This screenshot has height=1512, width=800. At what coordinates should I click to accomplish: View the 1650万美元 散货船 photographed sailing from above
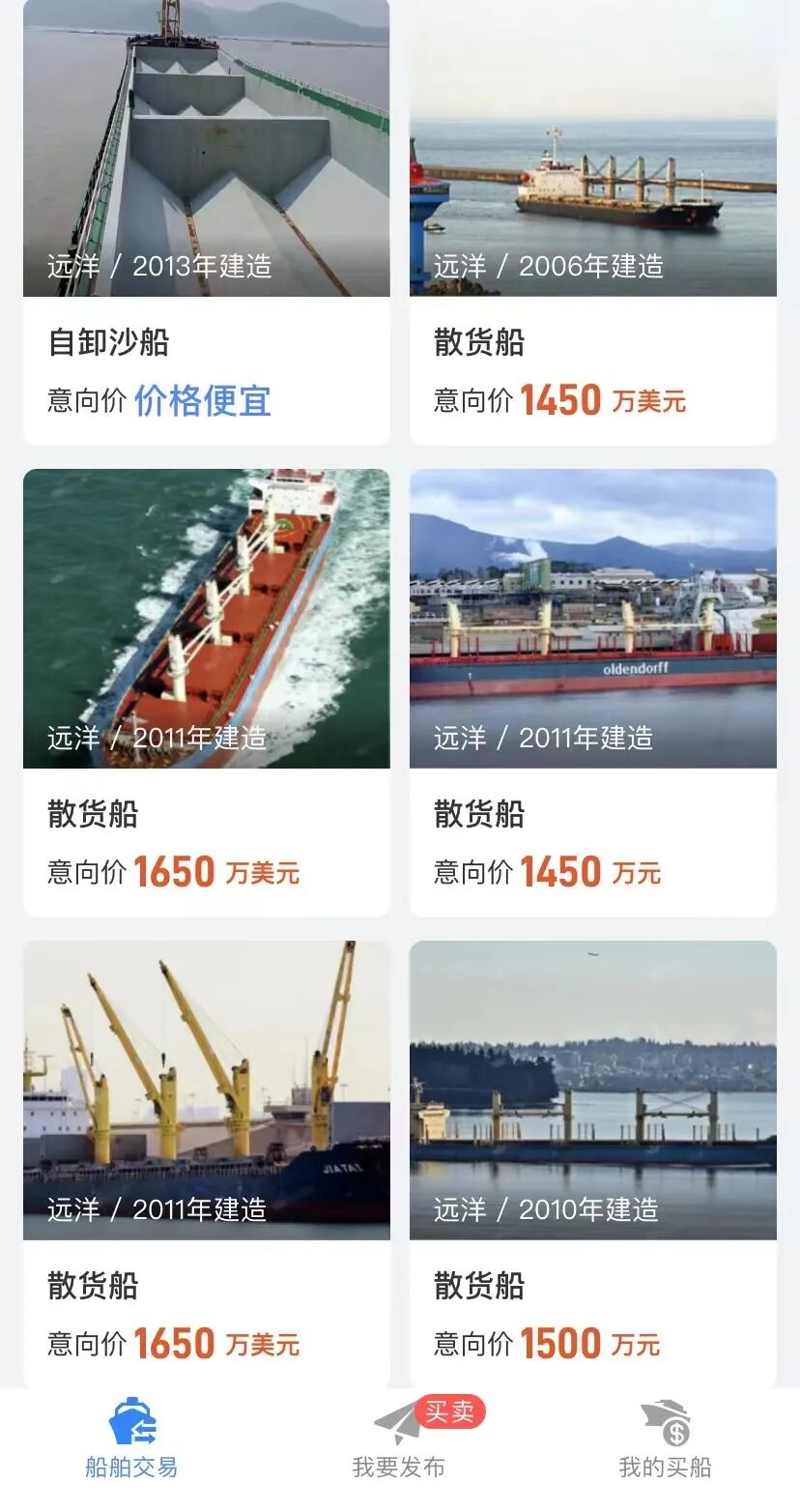click(206, 692)
